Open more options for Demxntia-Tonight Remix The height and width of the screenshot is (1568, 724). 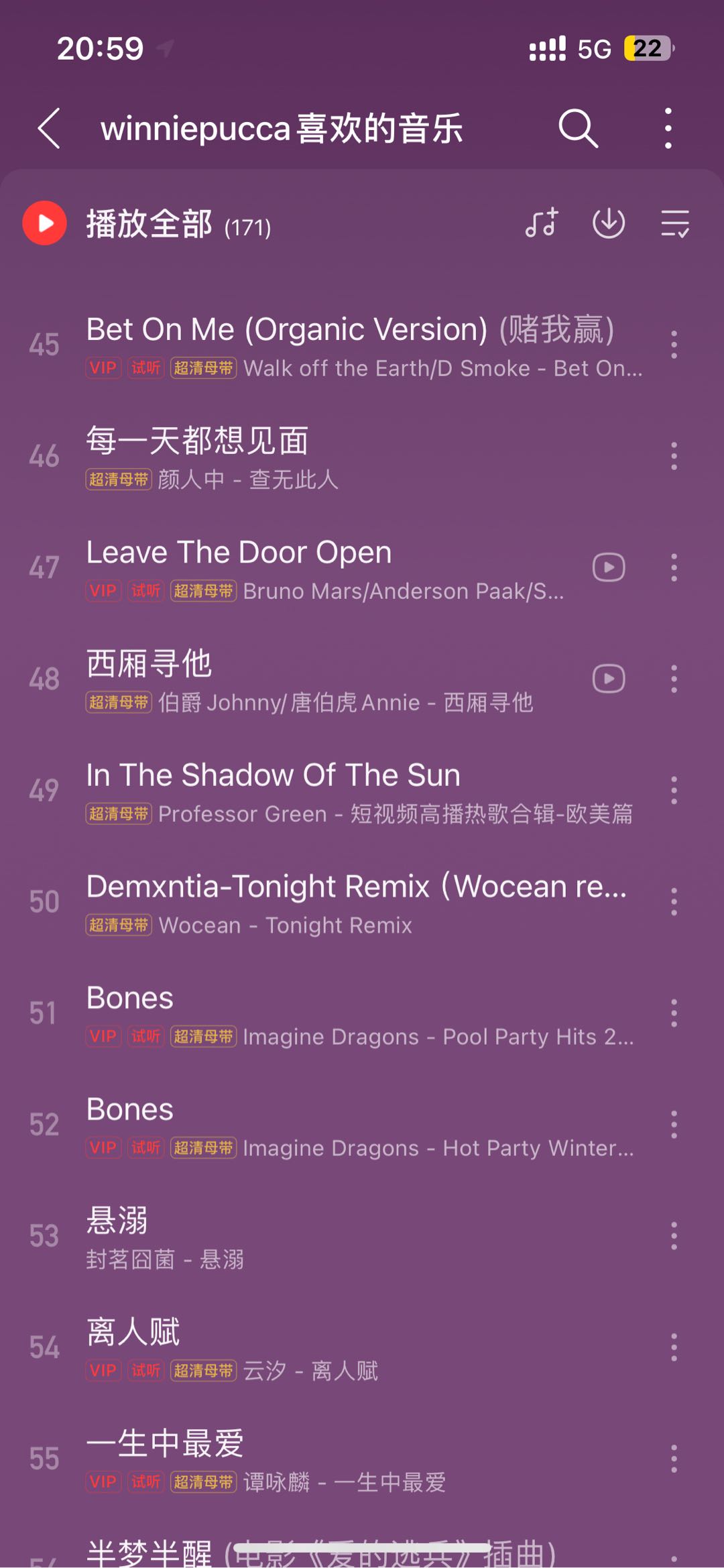674,902
